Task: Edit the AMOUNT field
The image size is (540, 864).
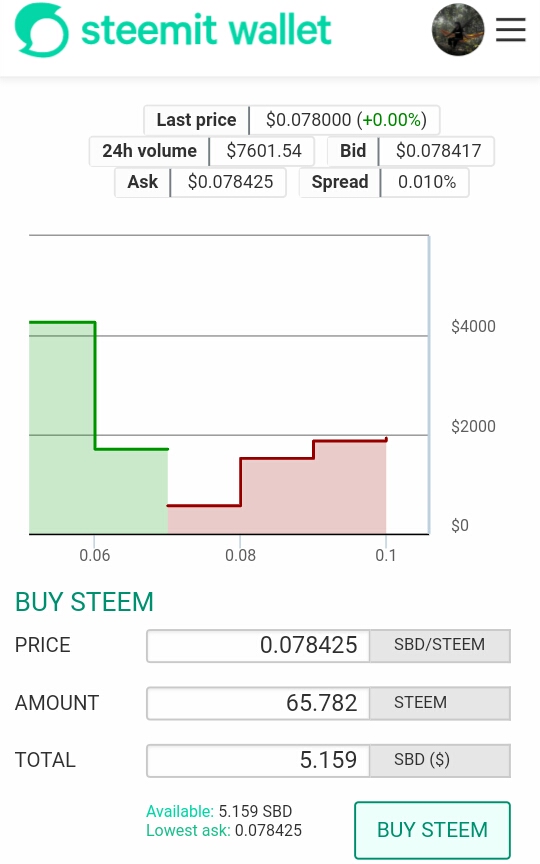Action: (258, 703)
